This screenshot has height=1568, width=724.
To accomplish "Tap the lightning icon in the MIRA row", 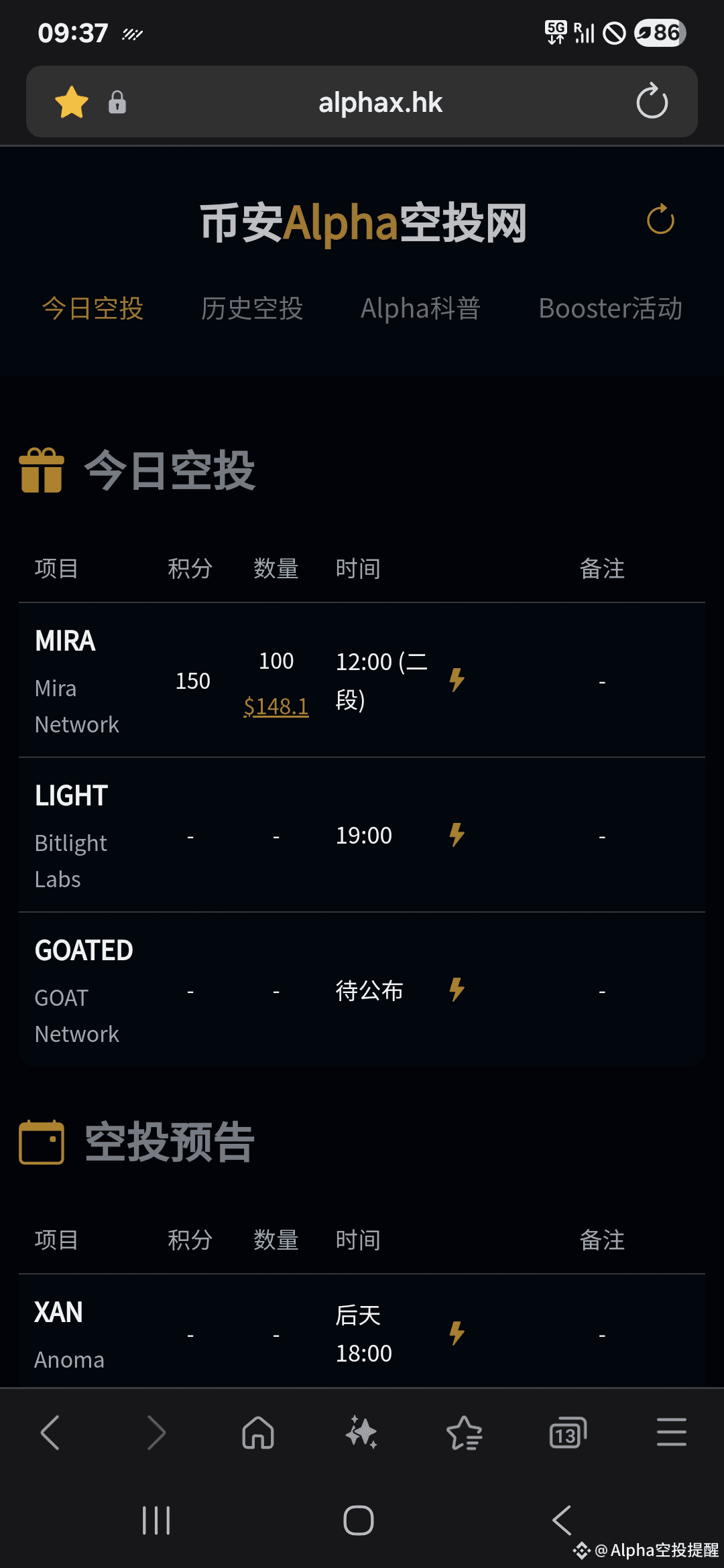I will point(457,680).
